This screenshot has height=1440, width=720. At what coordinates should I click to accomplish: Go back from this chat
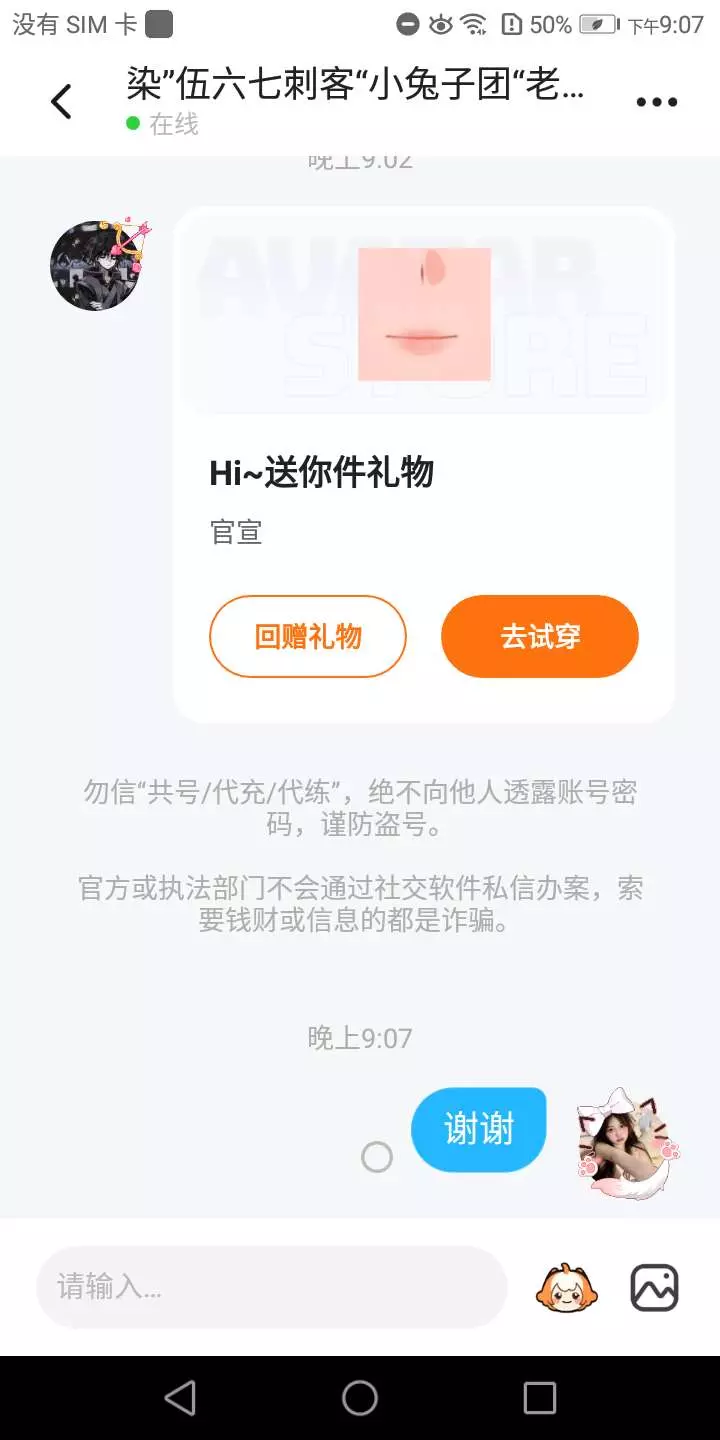(x=62, y=102)
